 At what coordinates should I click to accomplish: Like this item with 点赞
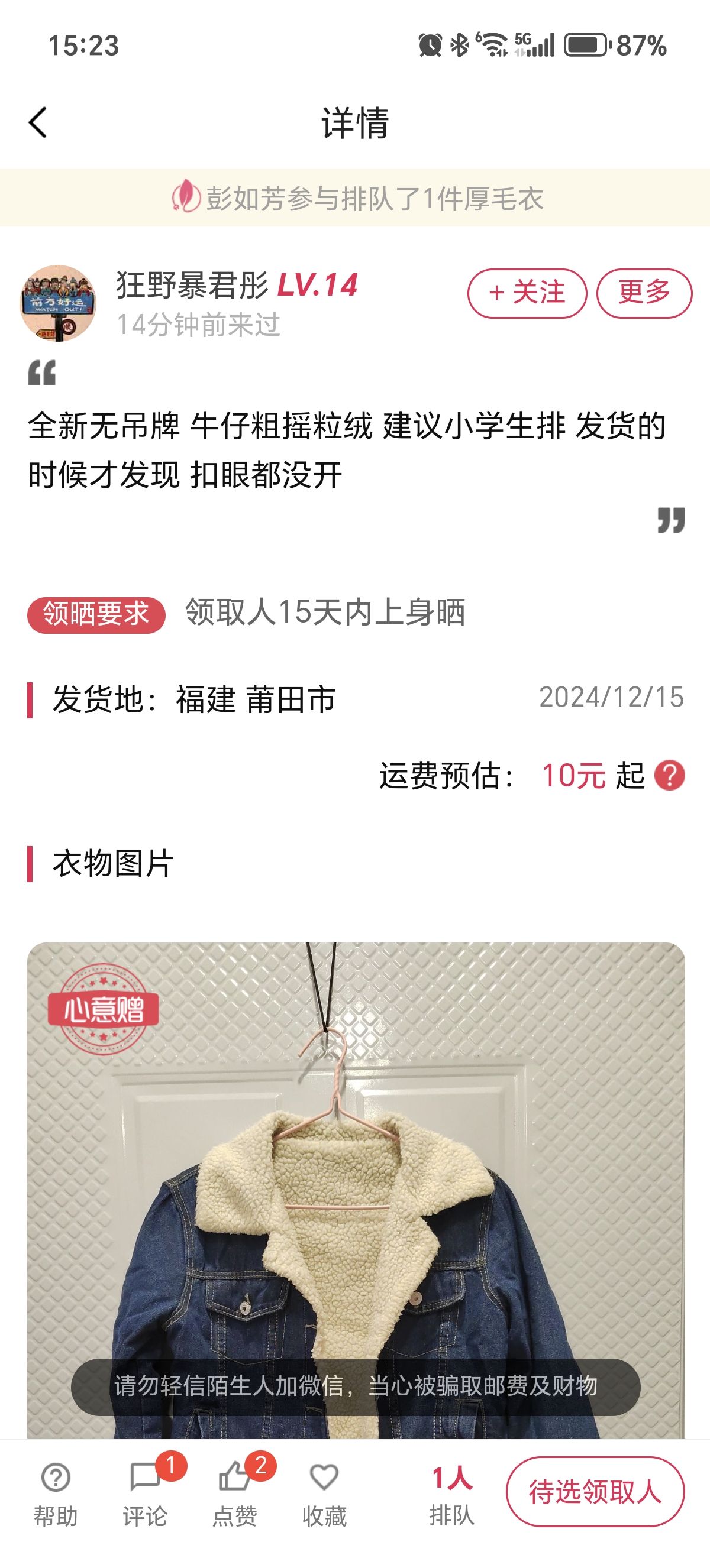click(x=234, y=1493)
